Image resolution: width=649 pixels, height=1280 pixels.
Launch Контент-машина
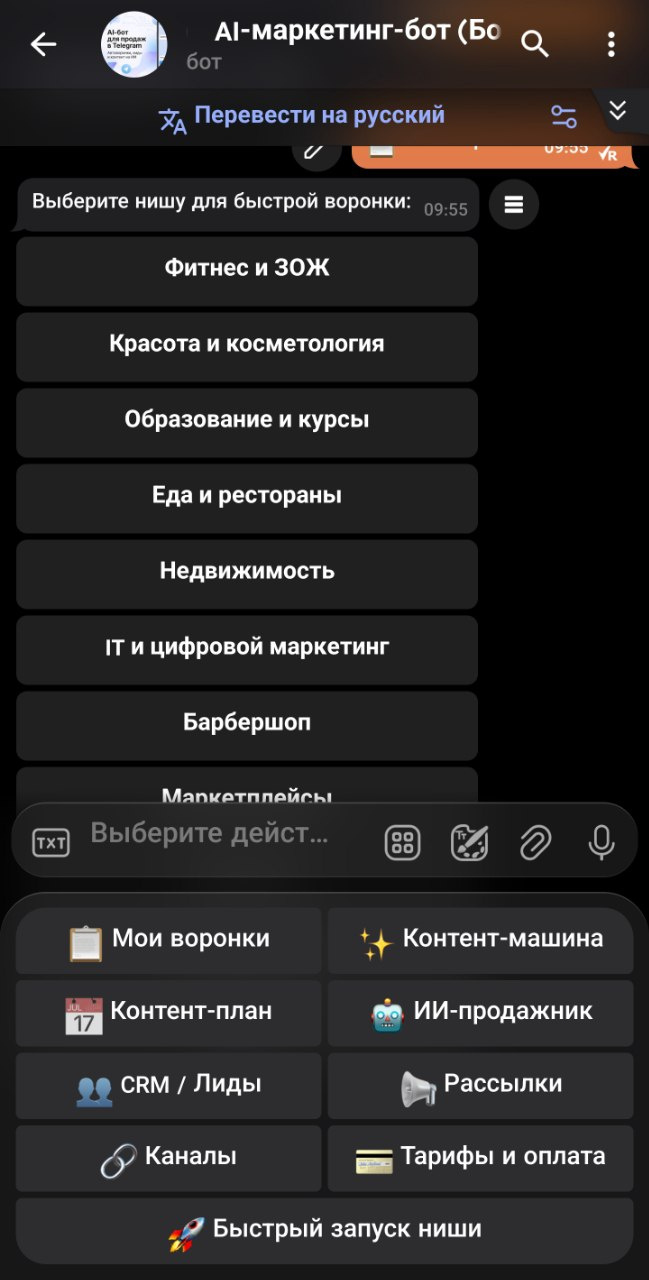(480, 940)
